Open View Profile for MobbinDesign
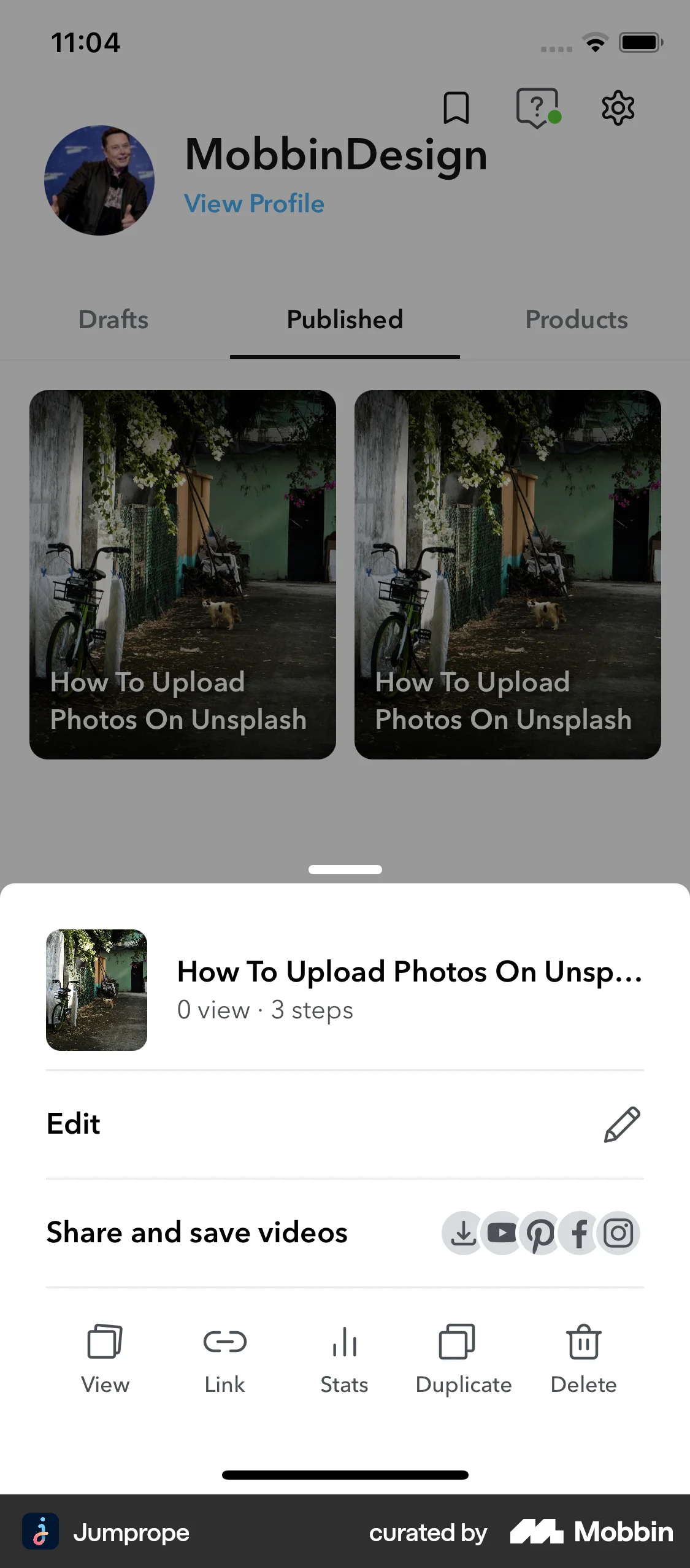690x1568 pixels. tap(255, 204)
